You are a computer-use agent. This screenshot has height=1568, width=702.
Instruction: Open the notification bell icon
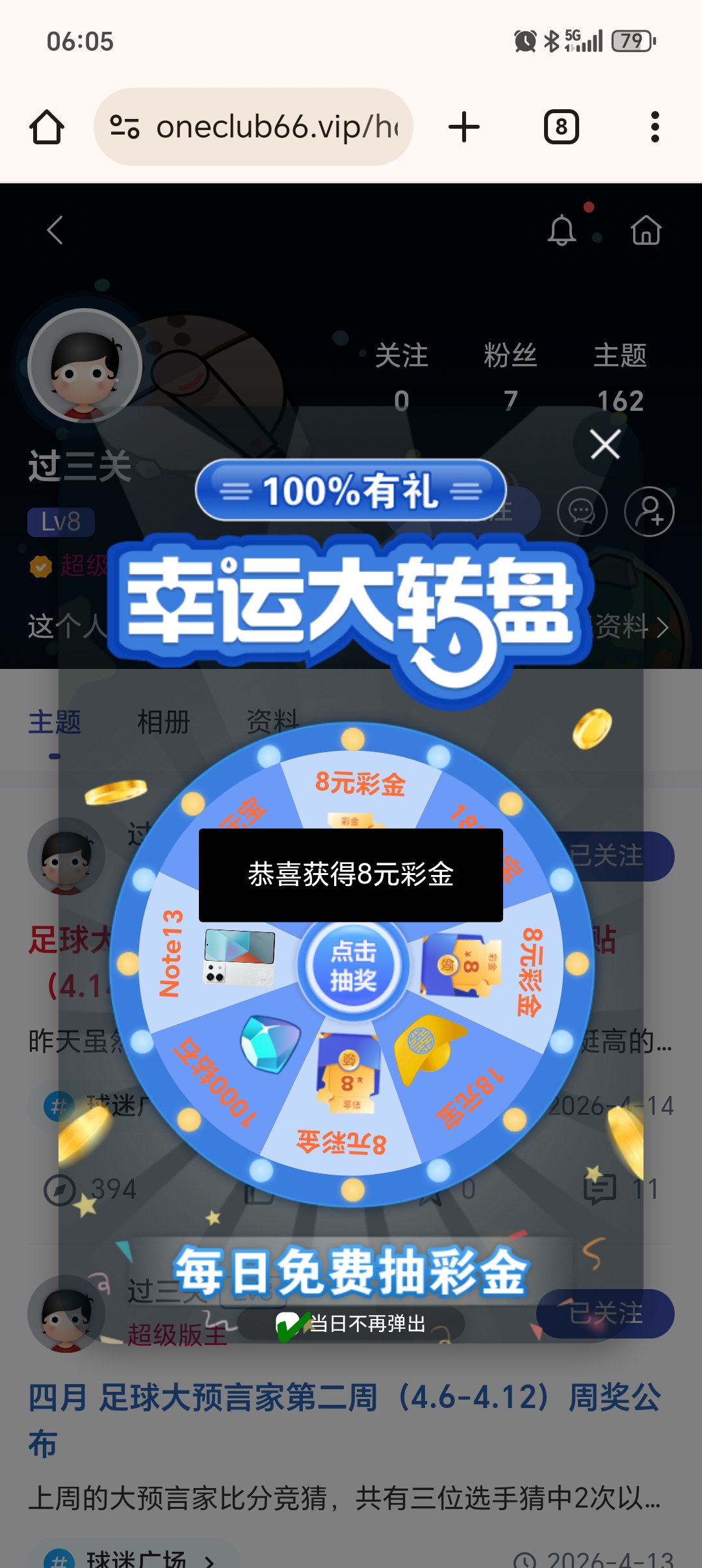click(563, 230)
